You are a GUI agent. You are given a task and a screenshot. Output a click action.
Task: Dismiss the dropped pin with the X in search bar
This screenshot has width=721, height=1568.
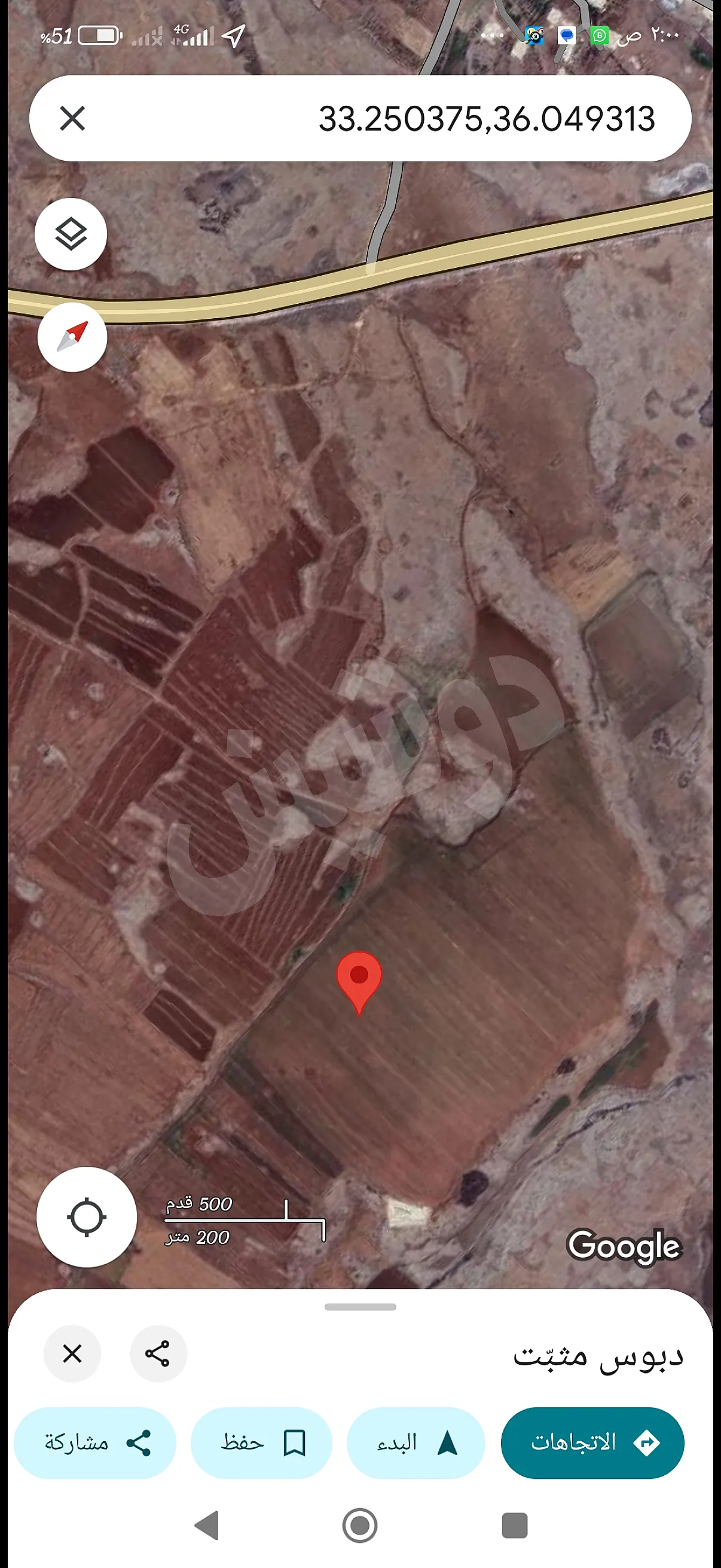click(73, 118)
